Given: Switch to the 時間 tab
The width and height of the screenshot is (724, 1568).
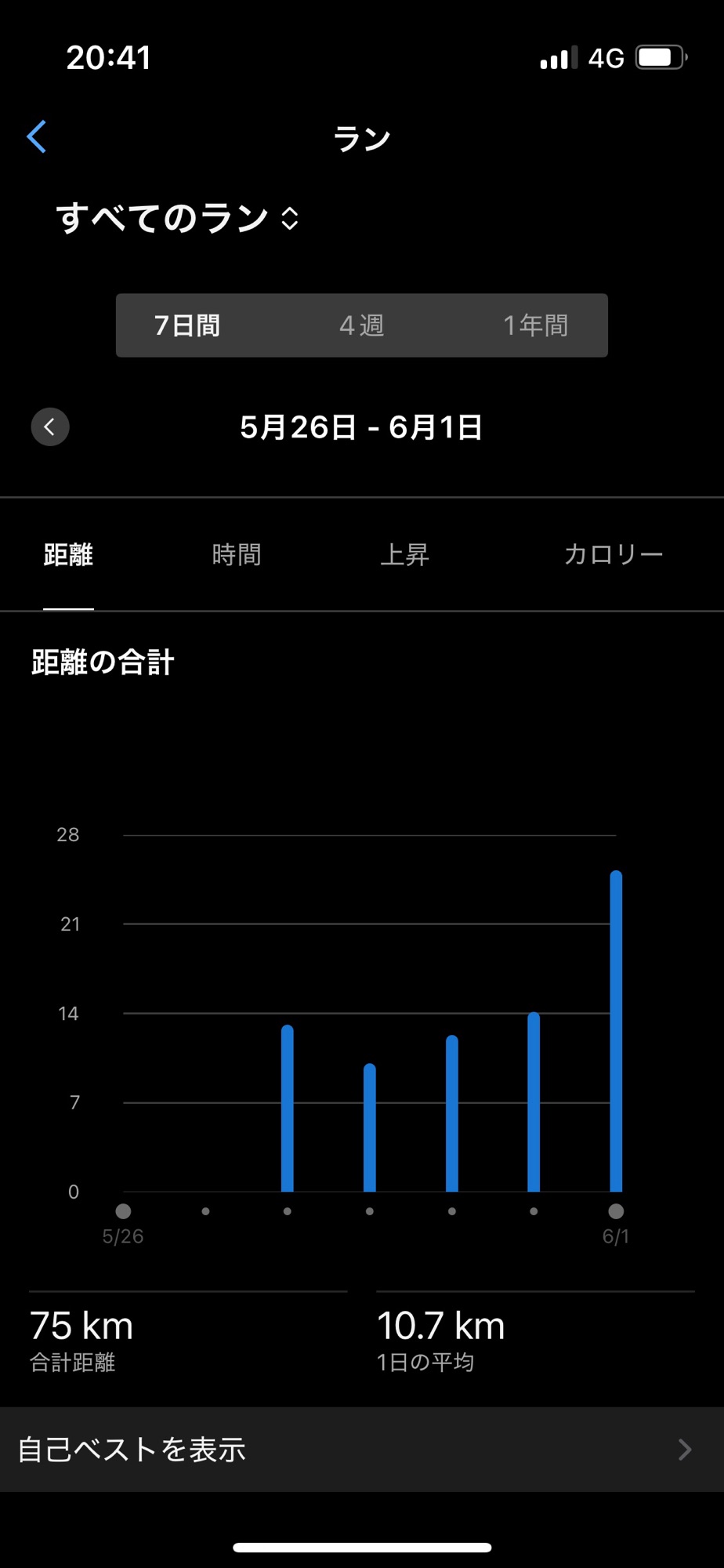Looking at the screenshot, I should tap(237, 555).
